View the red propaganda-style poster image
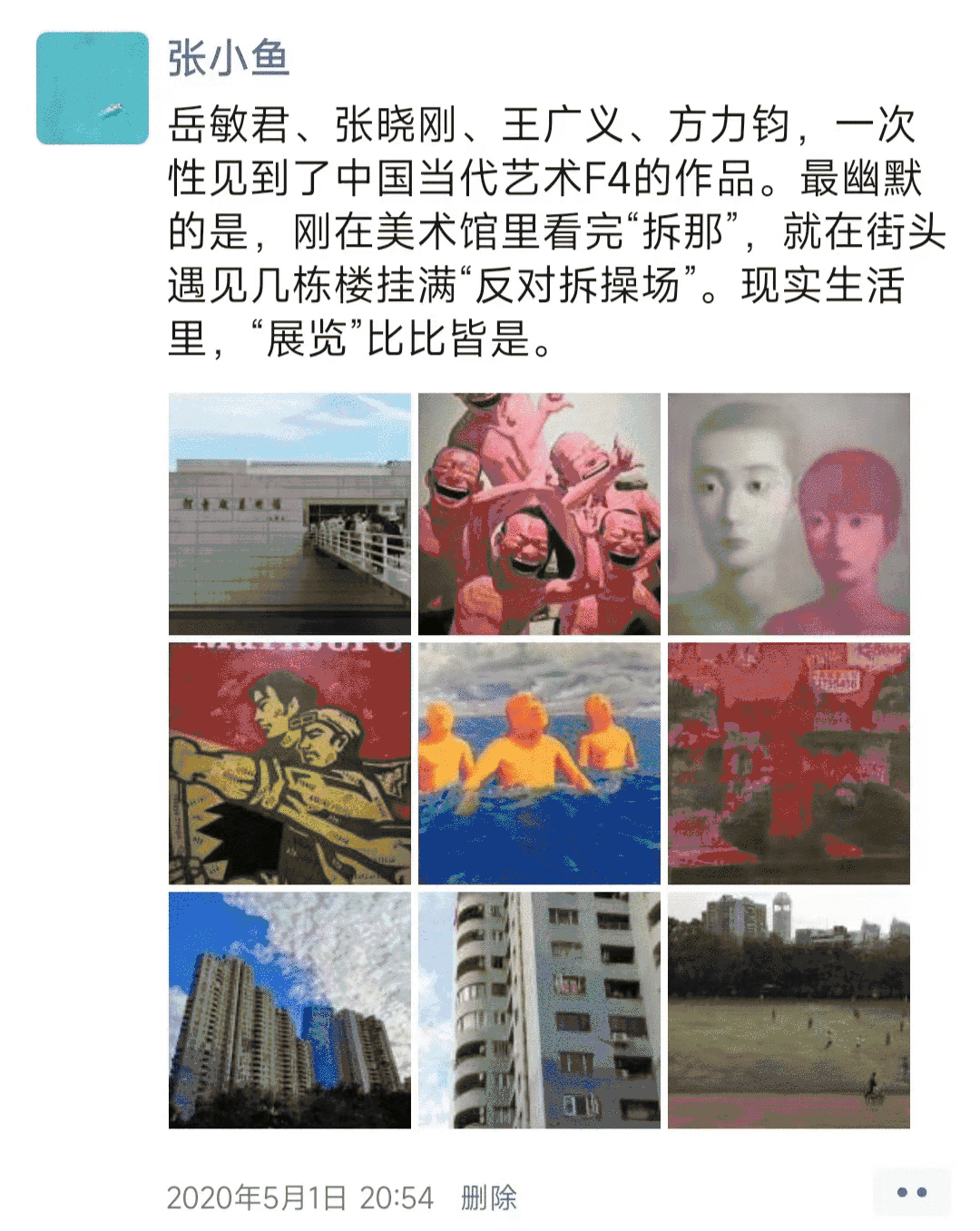This screenshot has width=980, height=1231. [x=289, y=763]
